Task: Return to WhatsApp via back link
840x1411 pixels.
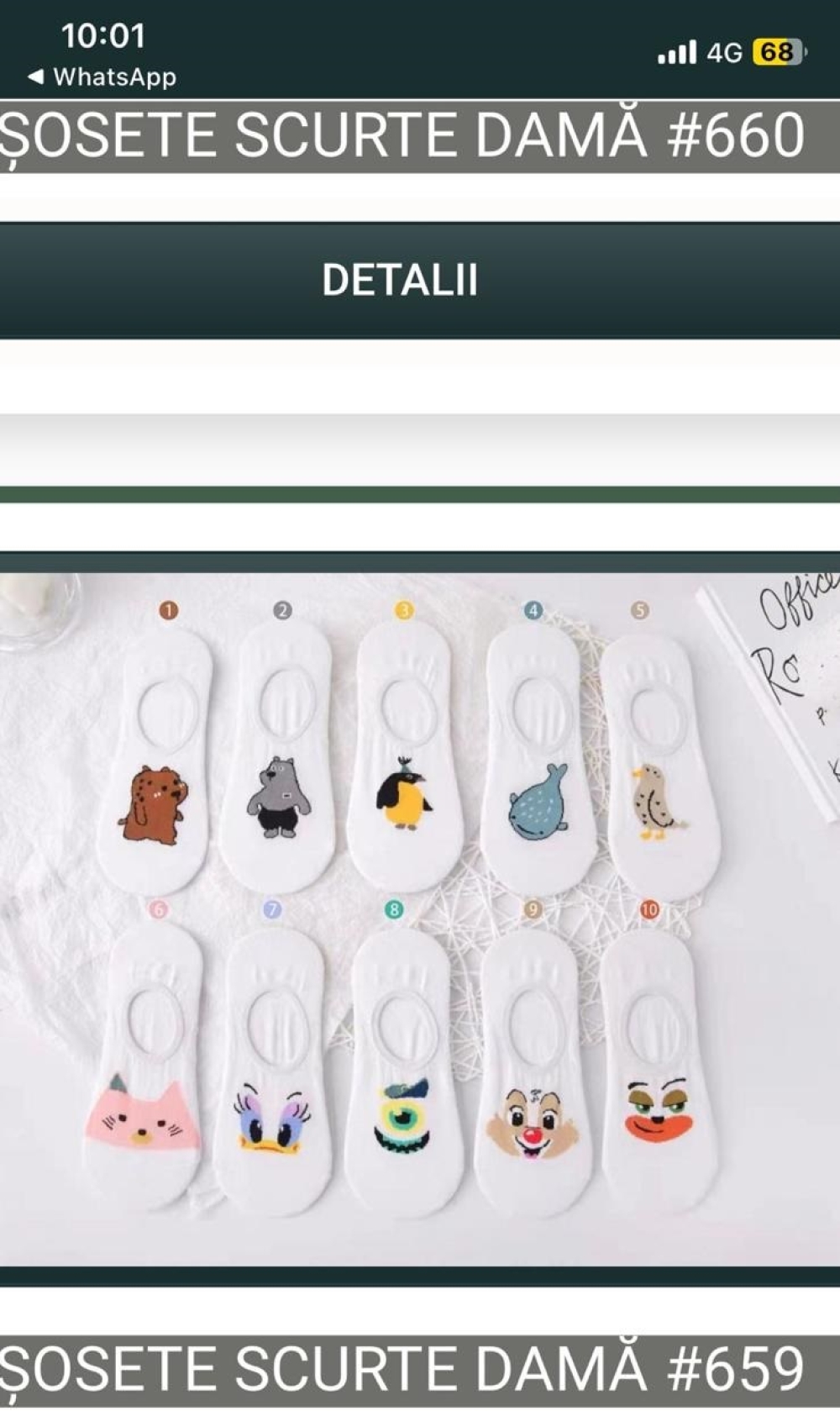Action: [102, 77]
